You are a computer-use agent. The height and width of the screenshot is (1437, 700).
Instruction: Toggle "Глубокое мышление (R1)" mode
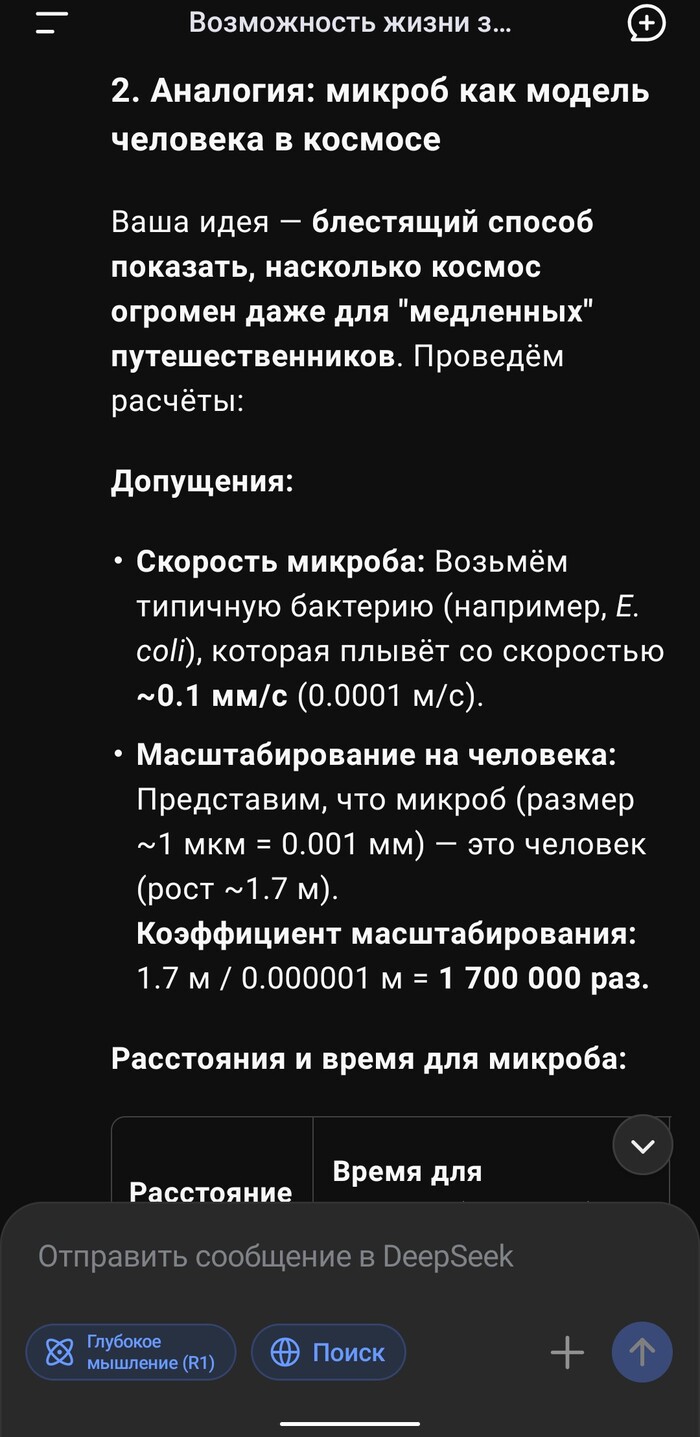131,1353
